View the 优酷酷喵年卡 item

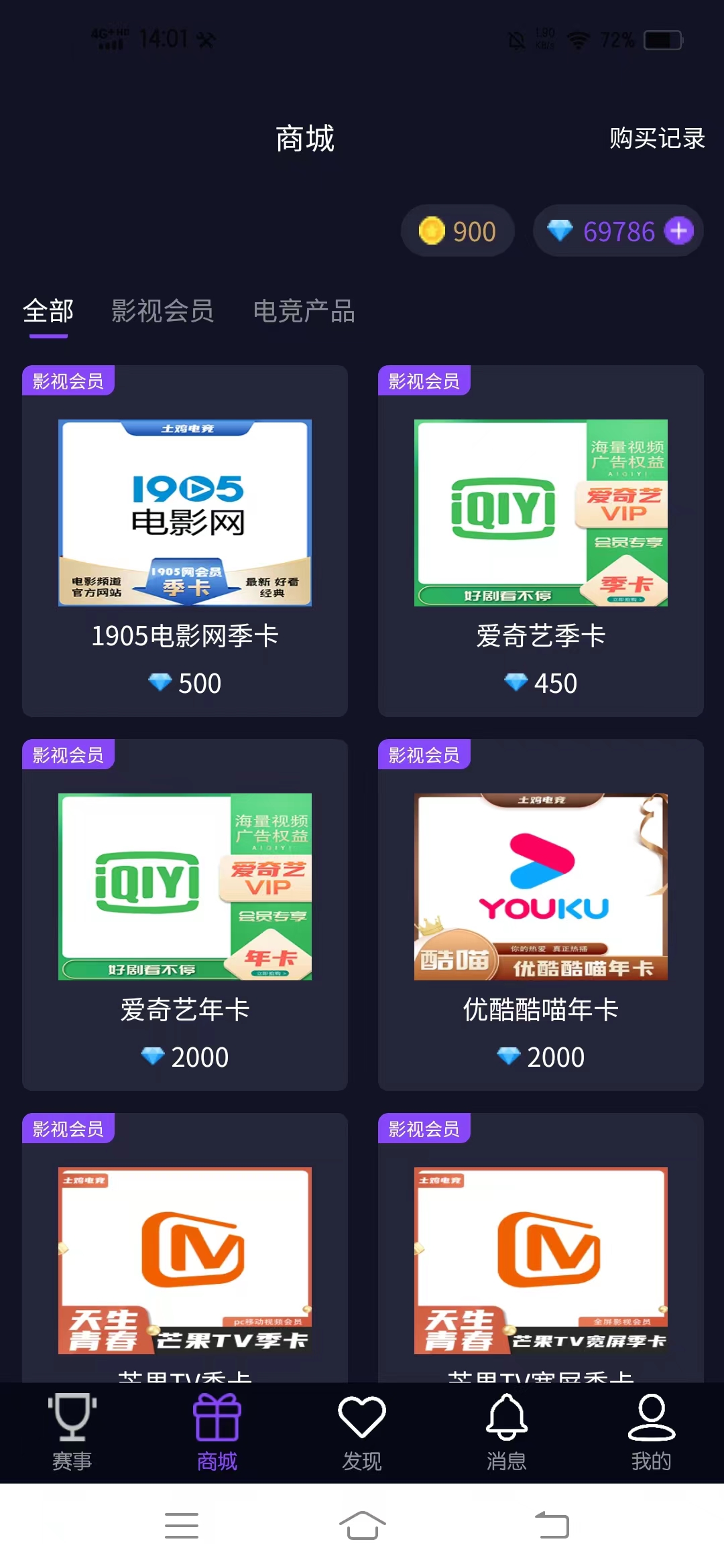coord(540,914)
